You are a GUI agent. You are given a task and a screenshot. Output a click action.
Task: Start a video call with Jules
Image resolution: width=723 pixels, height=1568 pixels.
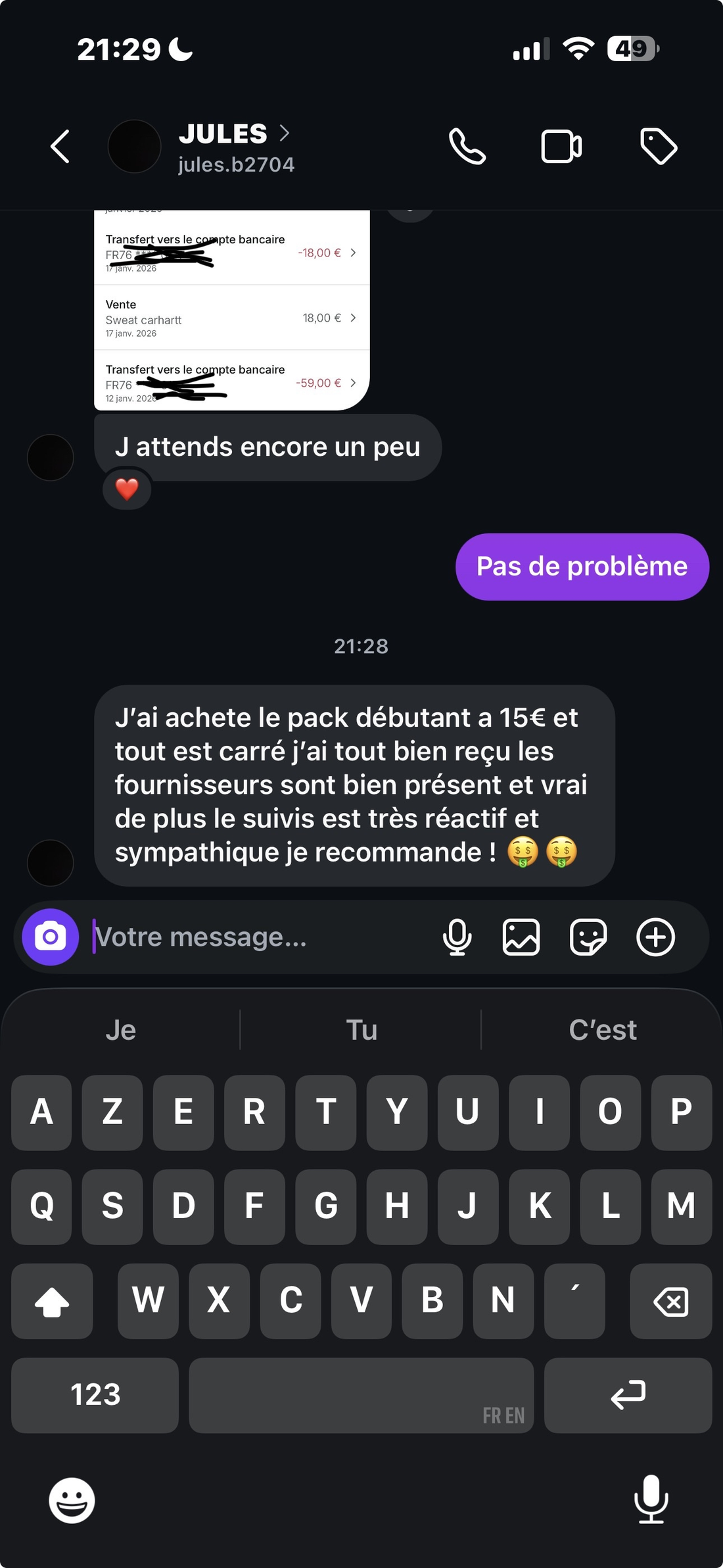560,146
